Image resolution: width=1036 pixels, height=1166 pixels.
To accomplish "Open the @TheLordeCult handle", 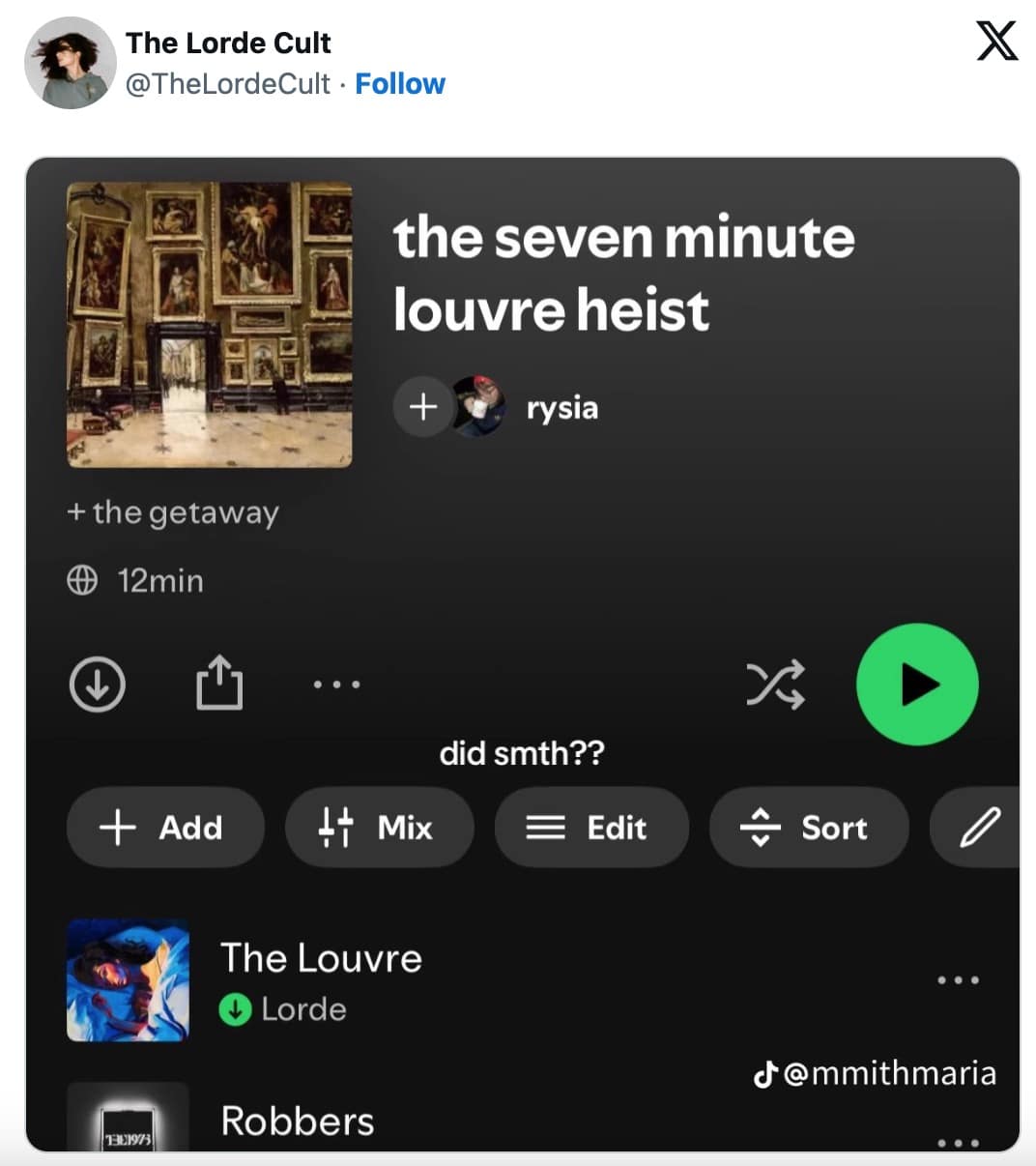I will point(228,84).
